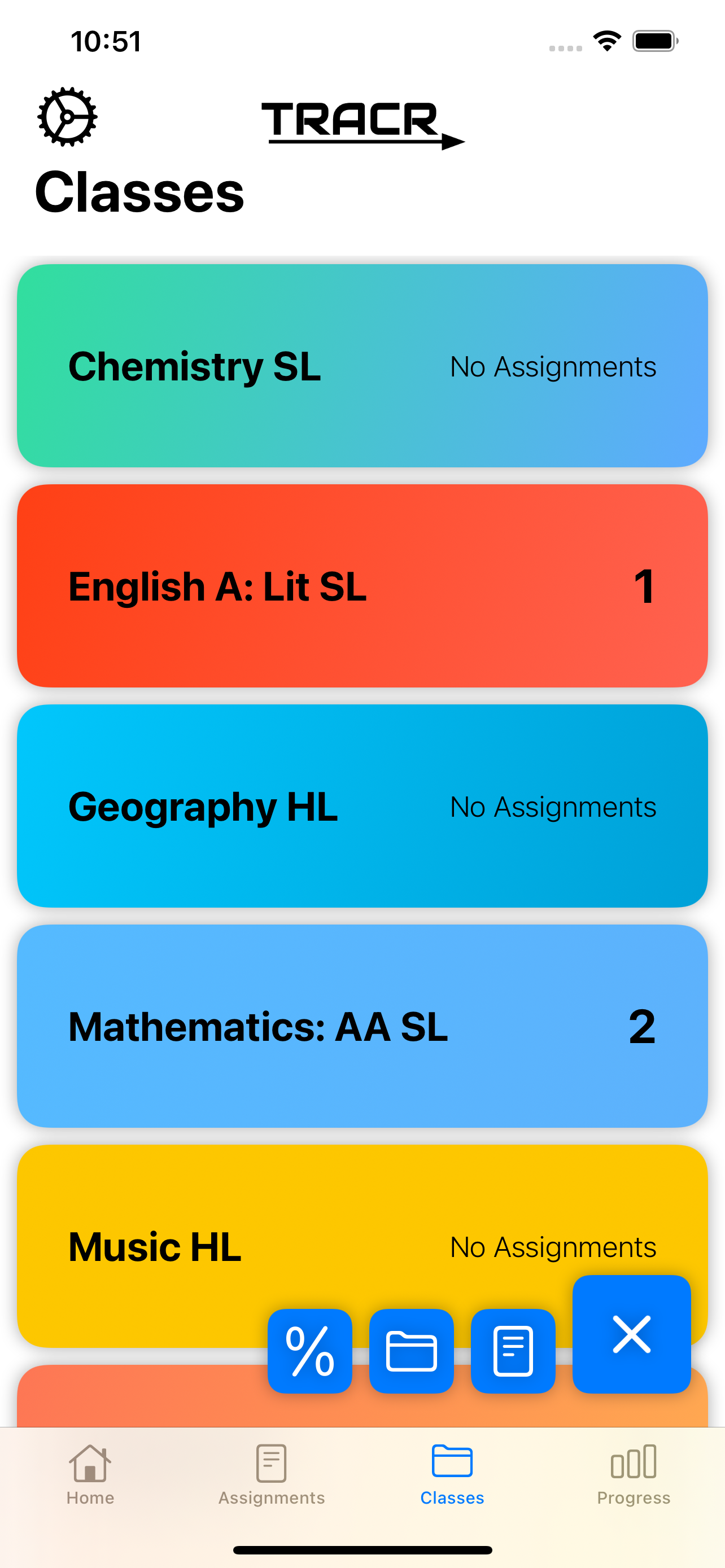Open the Chemistry SL class card
This screenshot has width=725, height=1568.
click(362, 366)
